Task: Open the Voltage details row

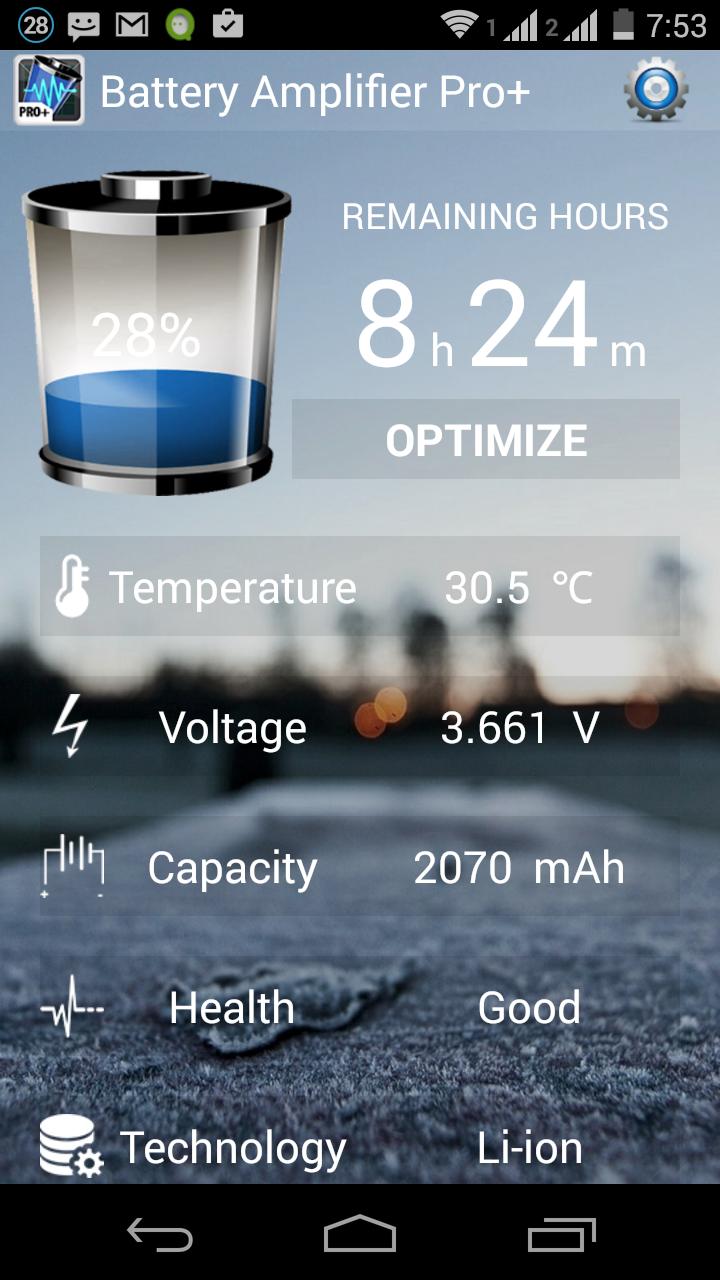Action: point(355,727)
